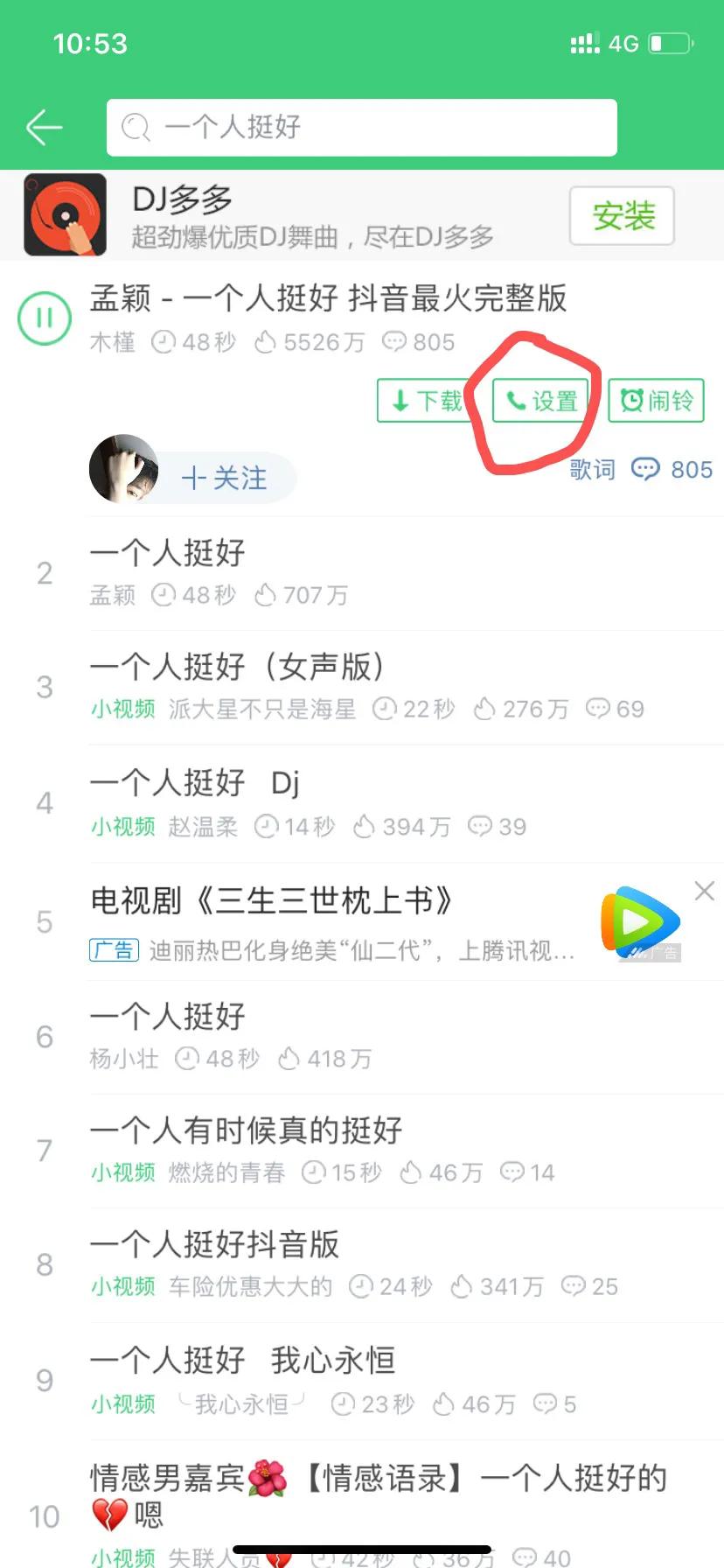Go back using the arrow at top left
The width and height of the screenshot is (724, 1568).
point(44,126)
